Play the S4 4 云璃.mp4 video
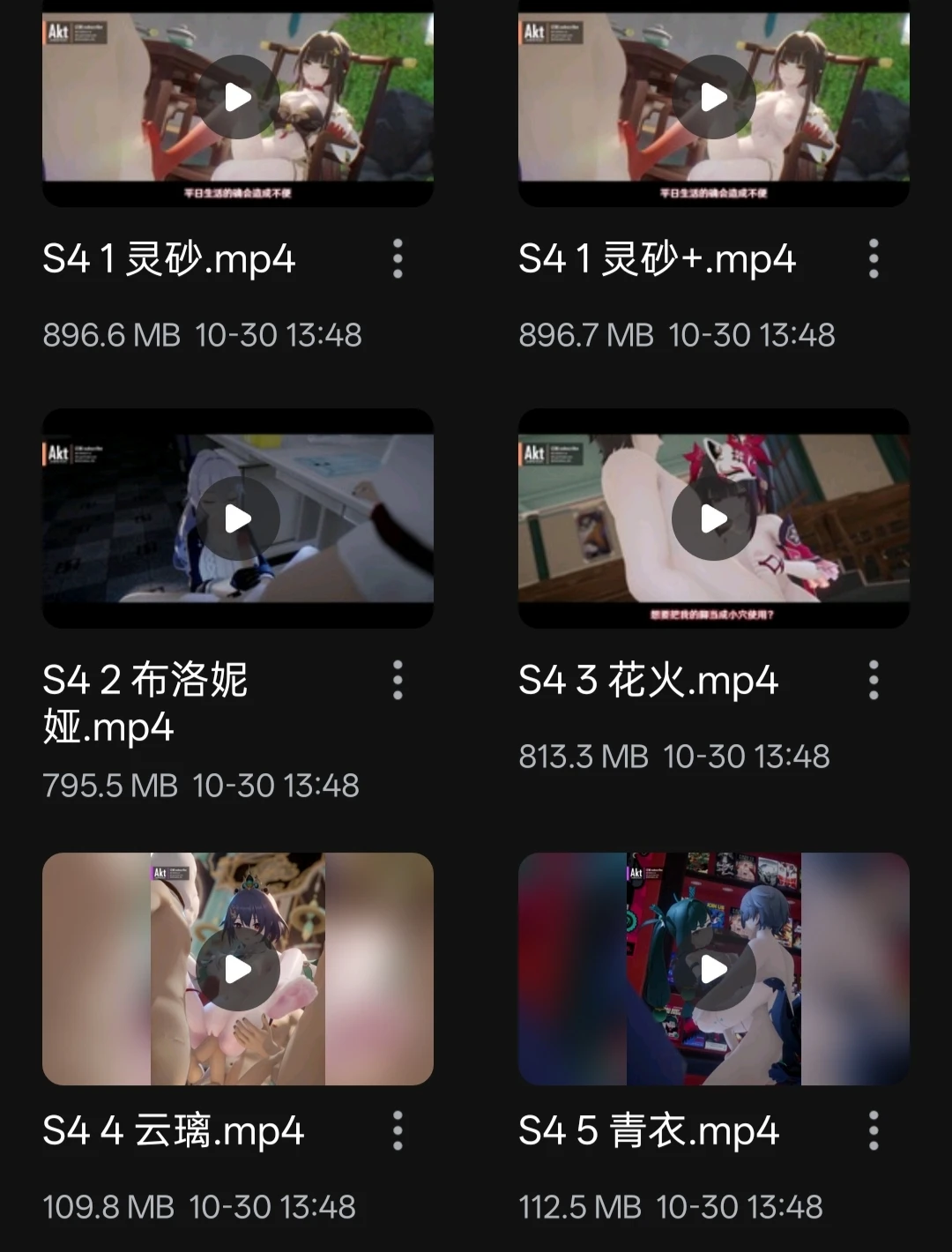 point(236,968)
